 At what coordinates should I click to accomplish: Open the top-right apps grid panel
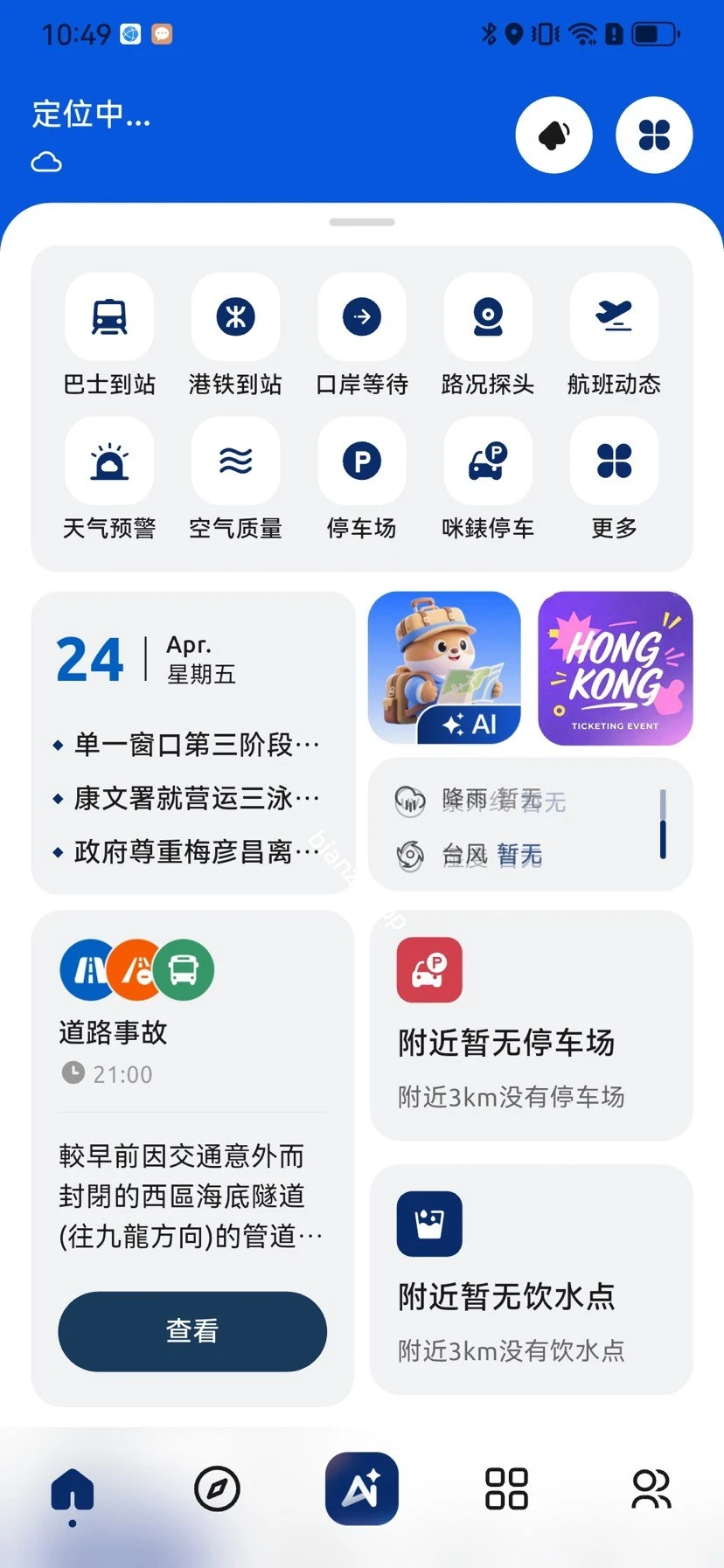654,135
